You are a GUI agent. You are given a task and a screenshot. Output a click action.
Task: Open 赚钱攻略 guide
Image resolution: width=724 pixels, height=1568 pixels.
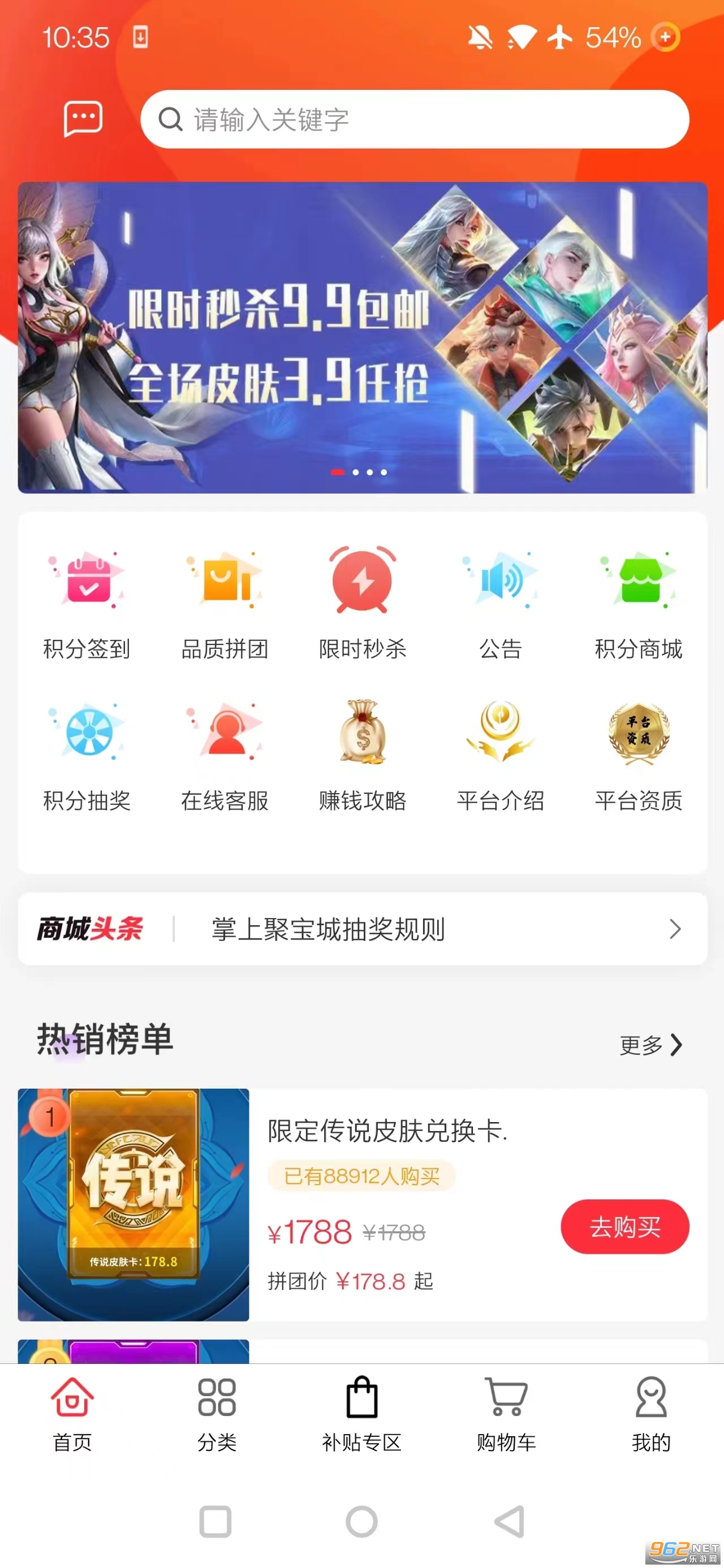tap(363, 755)
